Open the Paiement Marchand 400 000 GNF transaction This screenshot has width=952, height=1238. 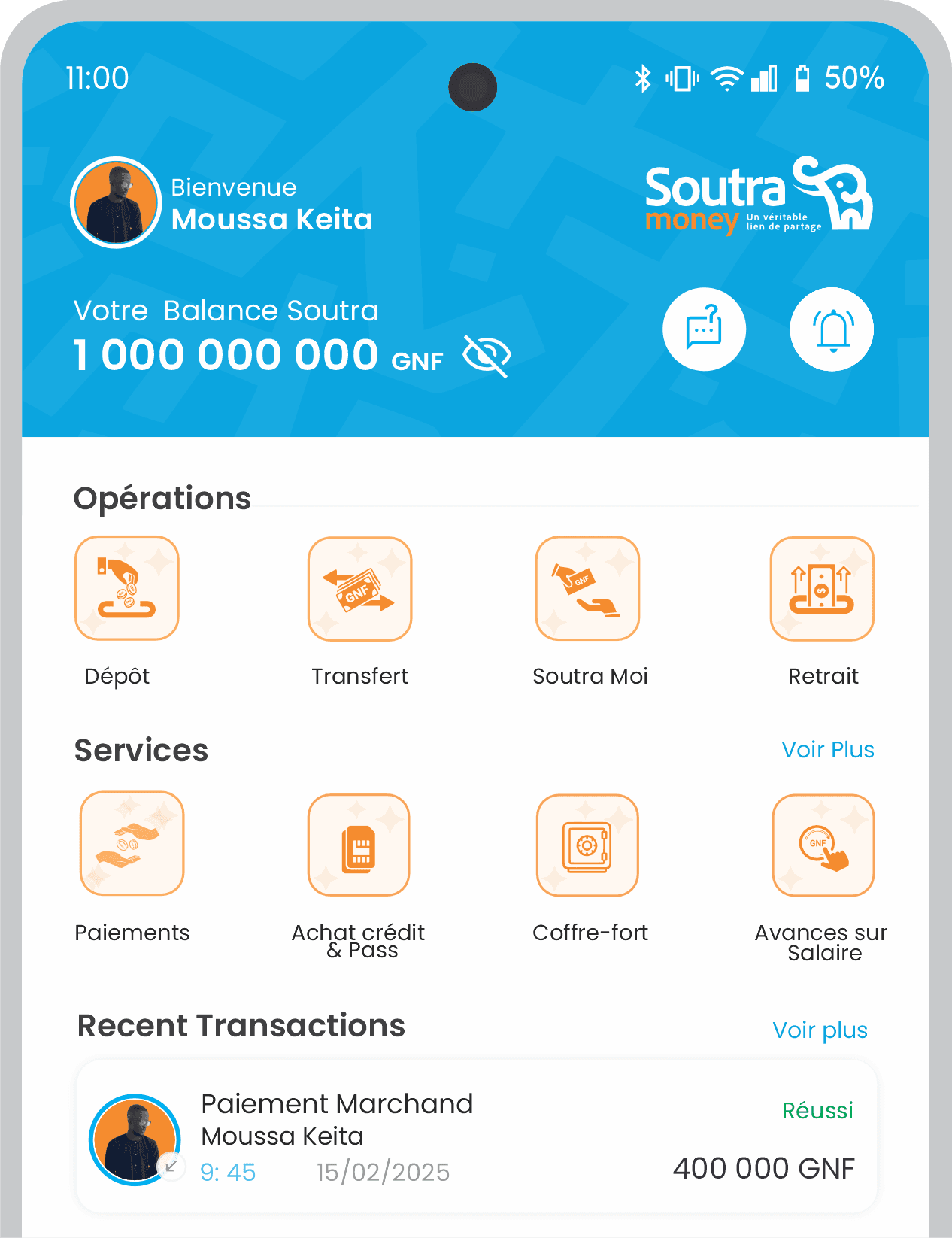point(476,1136)
